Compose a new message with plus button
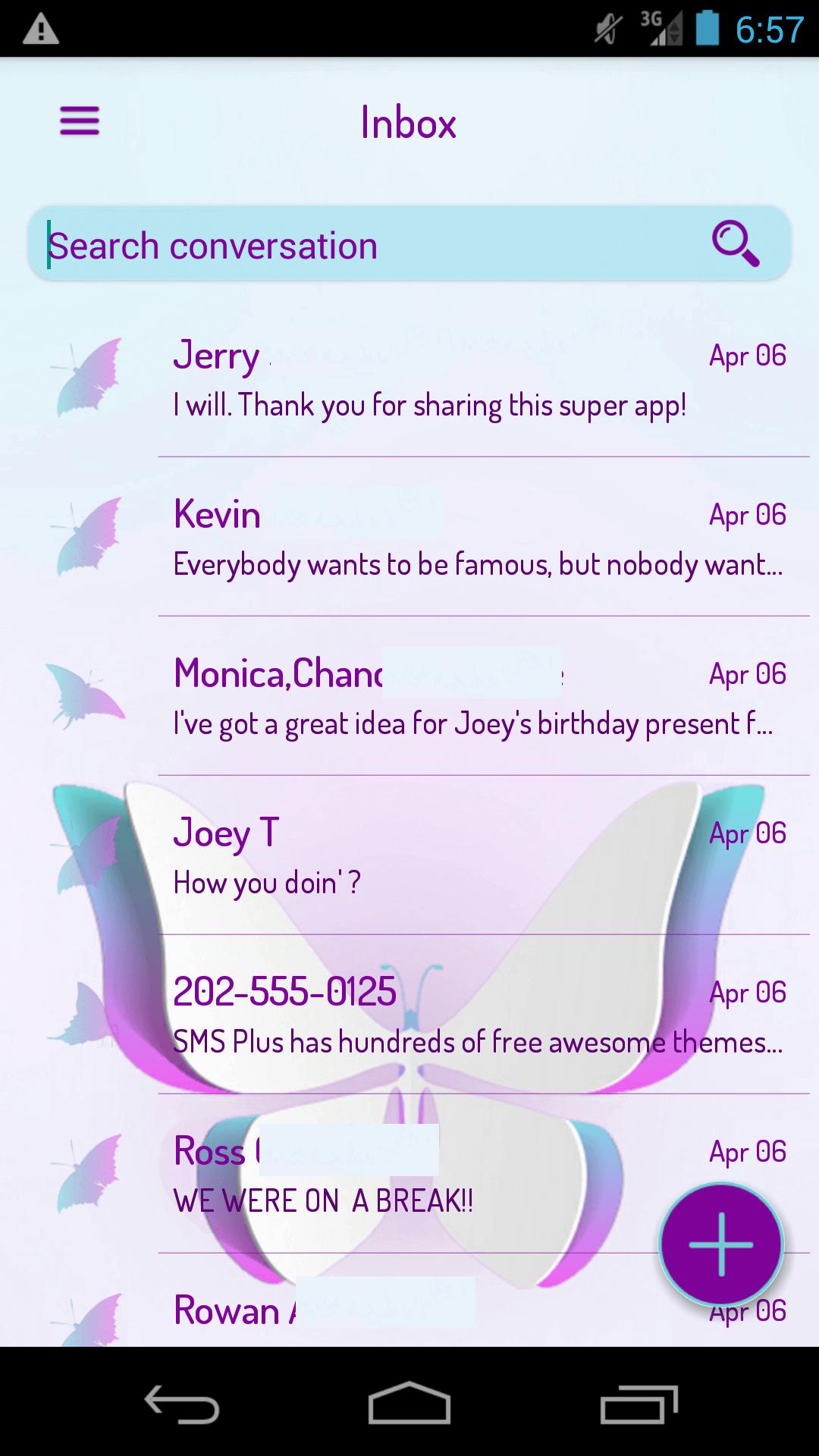819x1456 pixels. coord(720,1245)
